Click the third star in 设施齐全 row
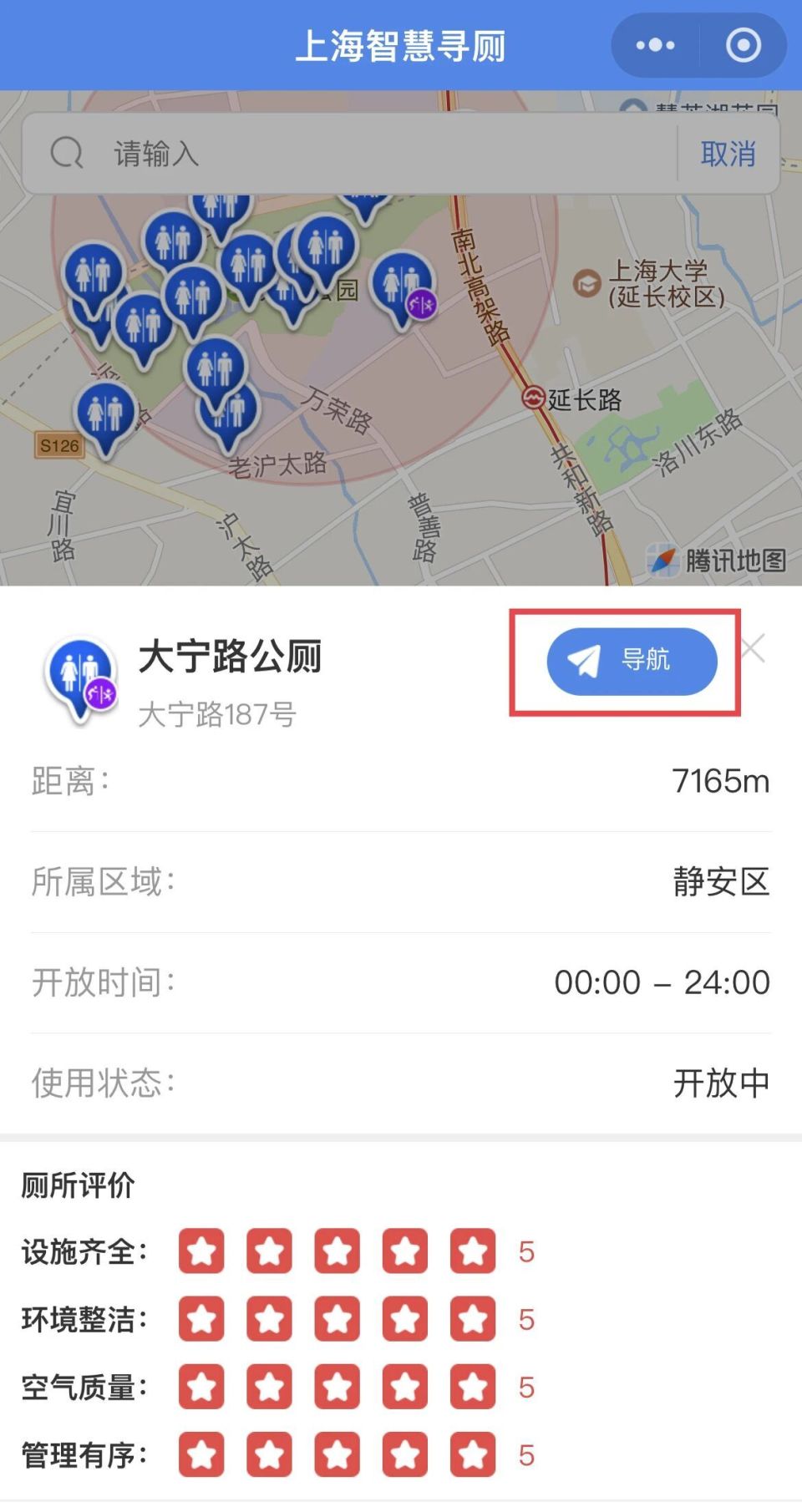802x1512 pixels. click(337, 1251)
